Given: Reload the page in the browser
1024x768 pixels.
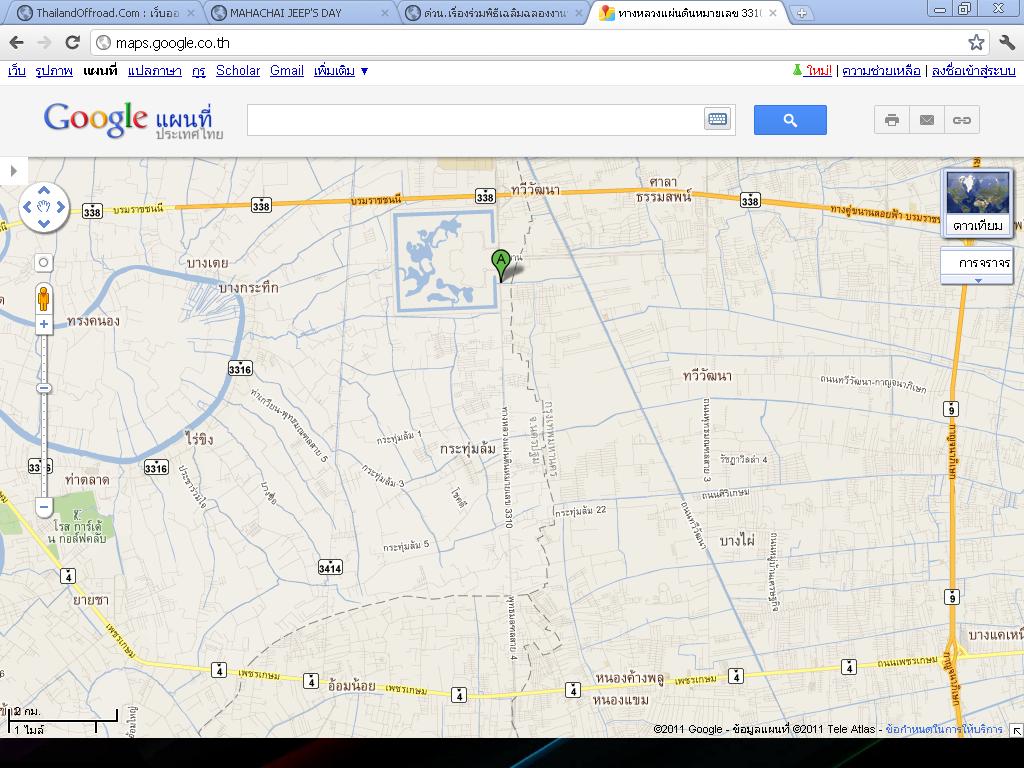Looking at the screenshot, I should [x=72, y=42].
